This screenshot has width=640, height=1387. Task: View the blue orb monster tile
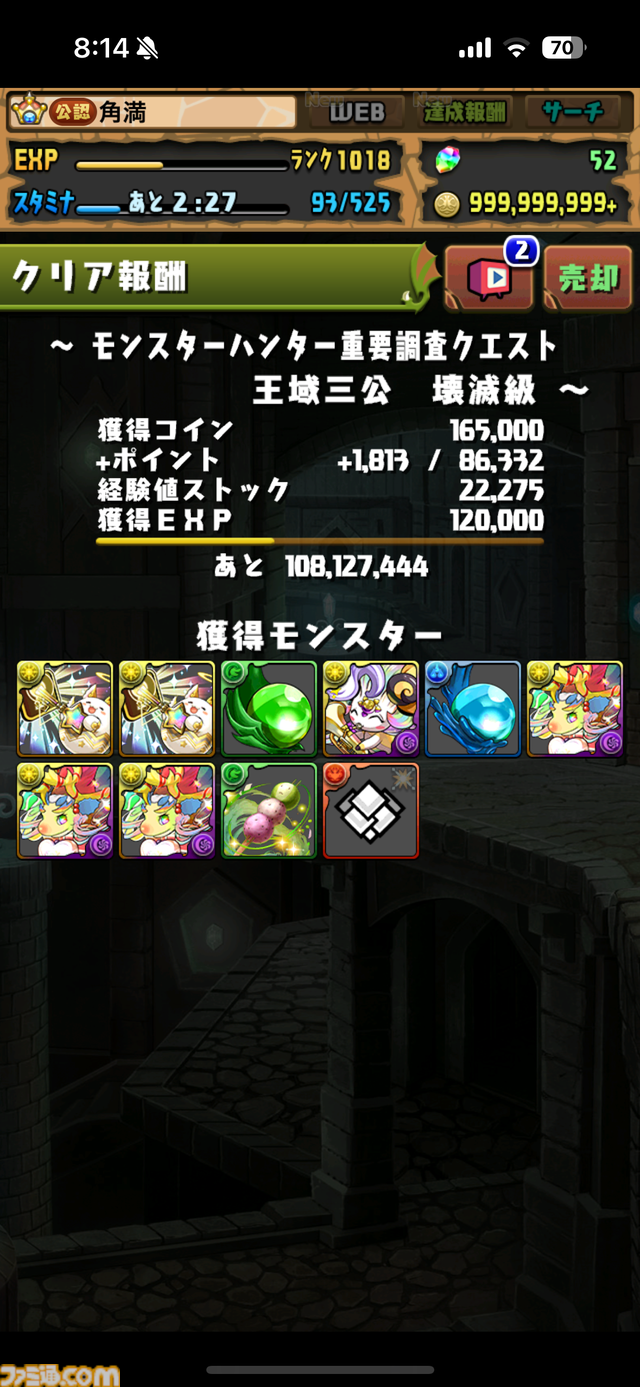tap(473, 708)
